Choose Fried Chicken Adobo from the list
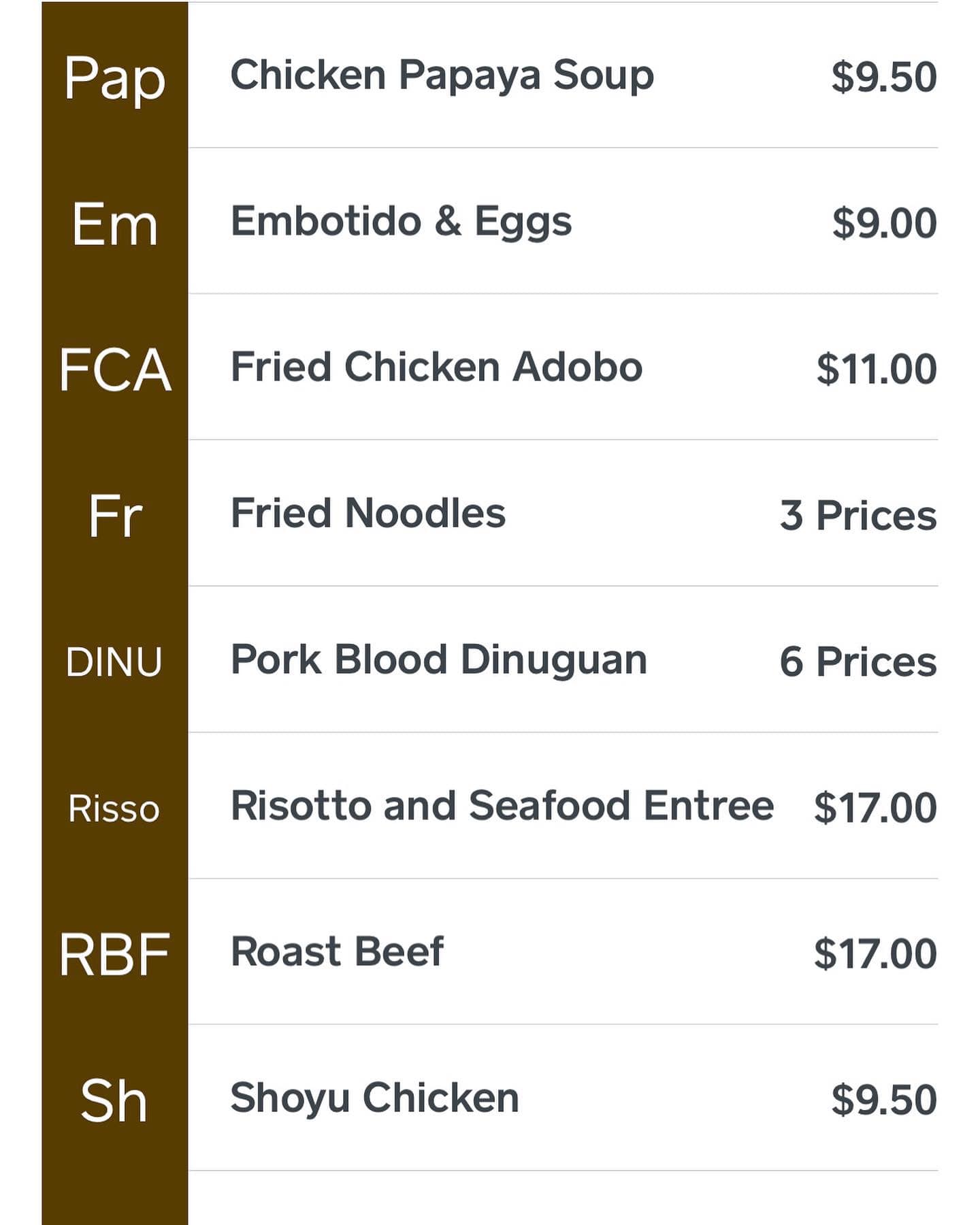 [x=436, y=367]
